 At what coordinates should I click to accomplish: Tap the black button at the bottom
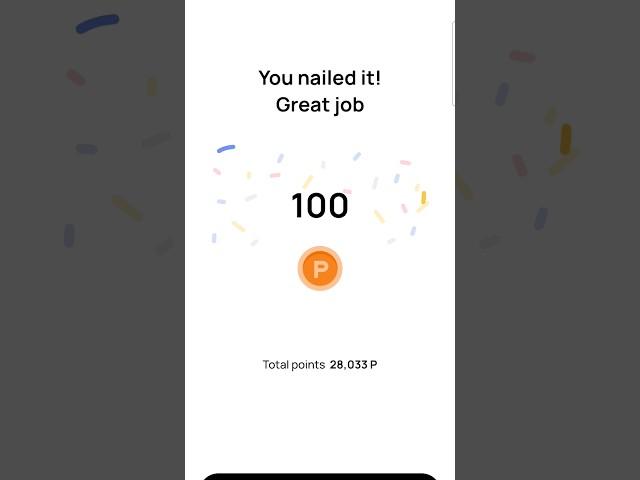(x=320, y=476)
